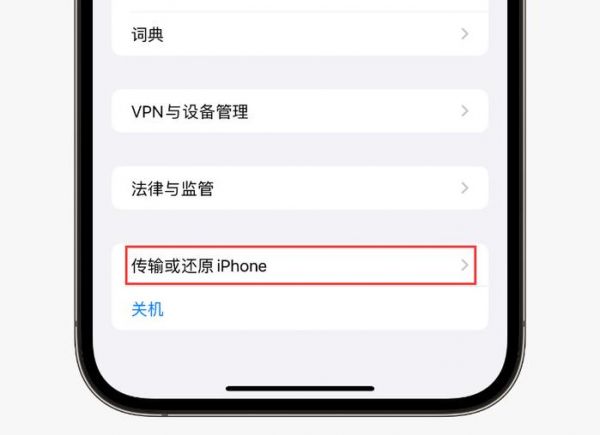Open 传输或还原 iPhone
Screen dimensions: 600x435
coord(299,265)
